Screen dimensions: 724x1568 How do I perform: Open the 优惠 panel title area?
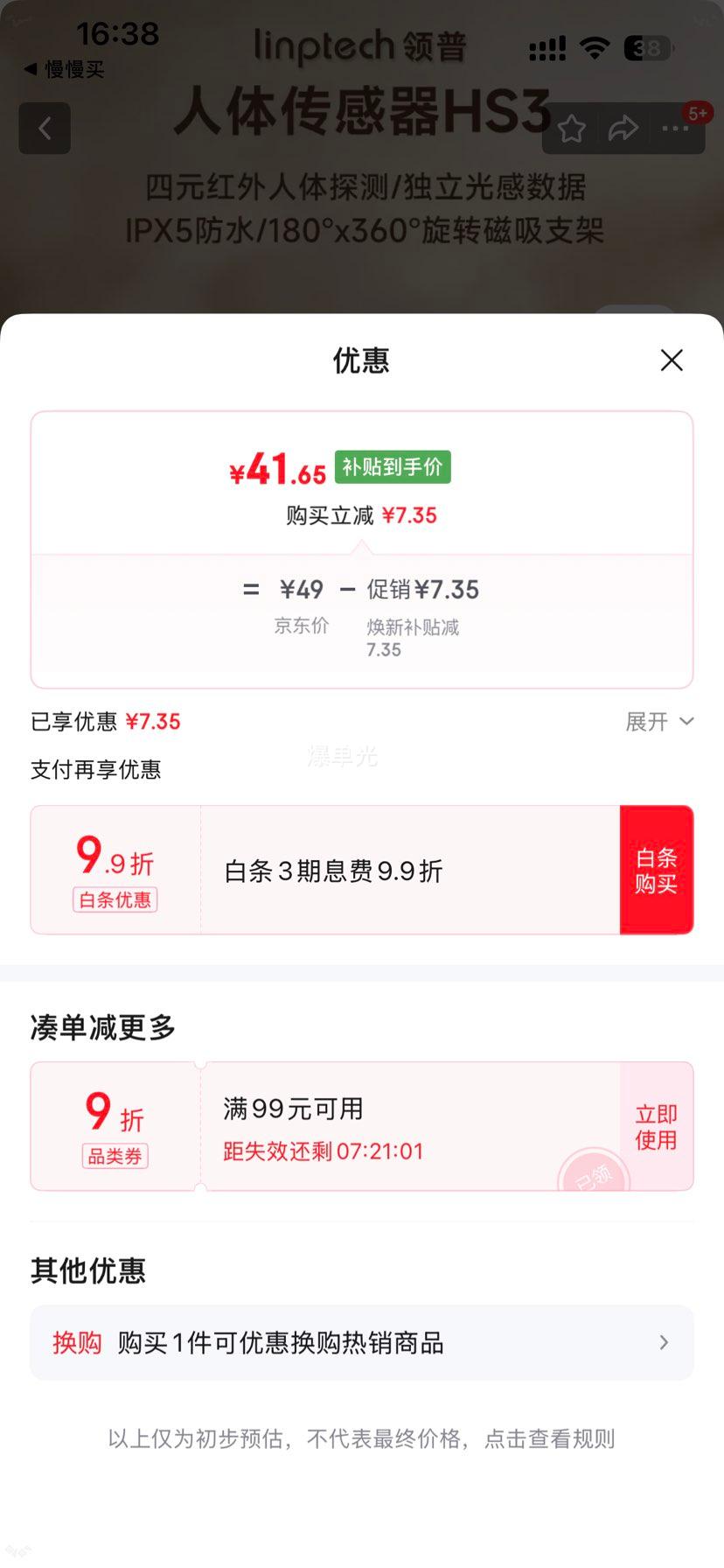click(x=361, y=360)
